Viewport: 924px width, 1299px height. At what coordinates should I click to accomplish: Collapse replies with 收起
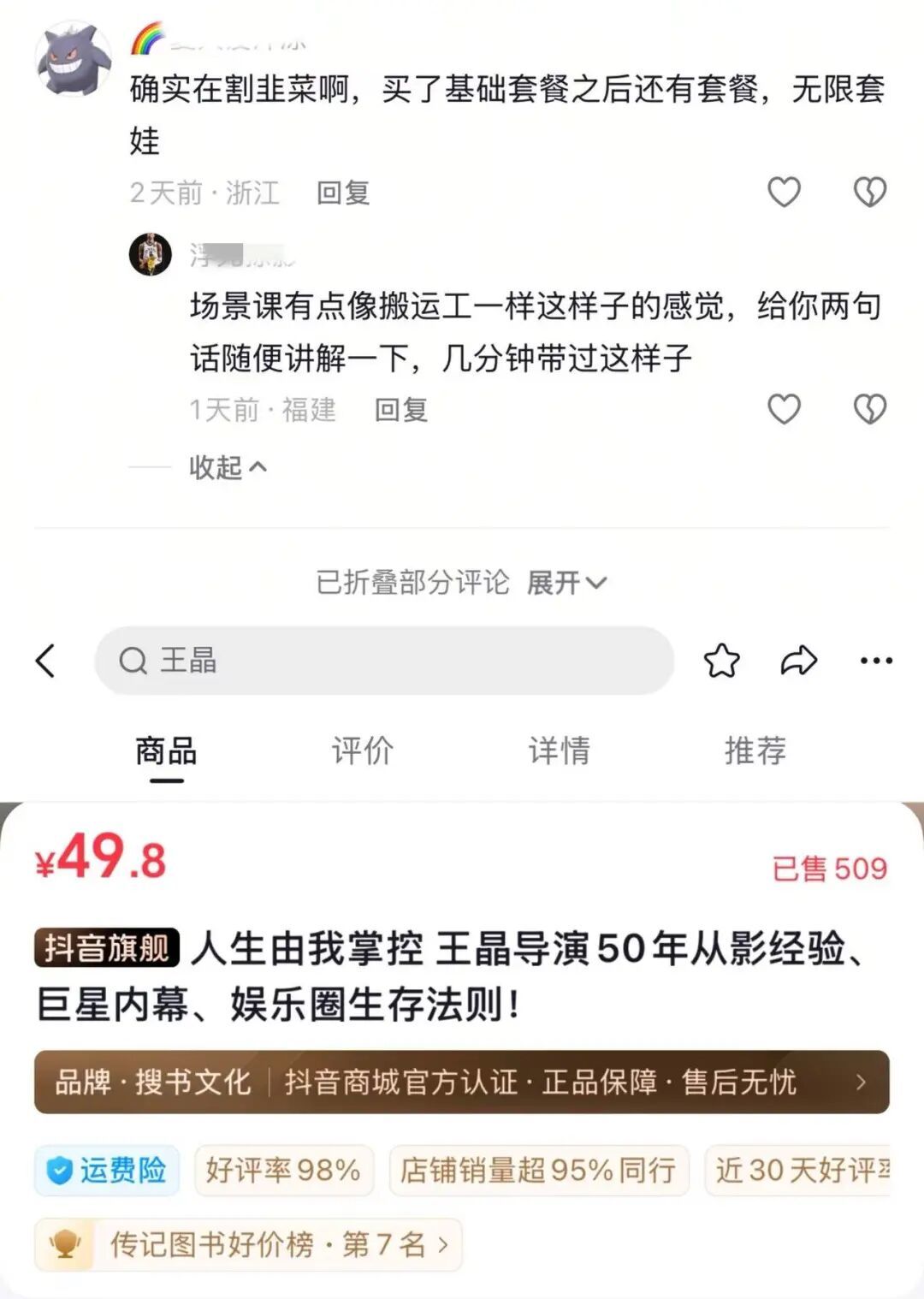227,467
